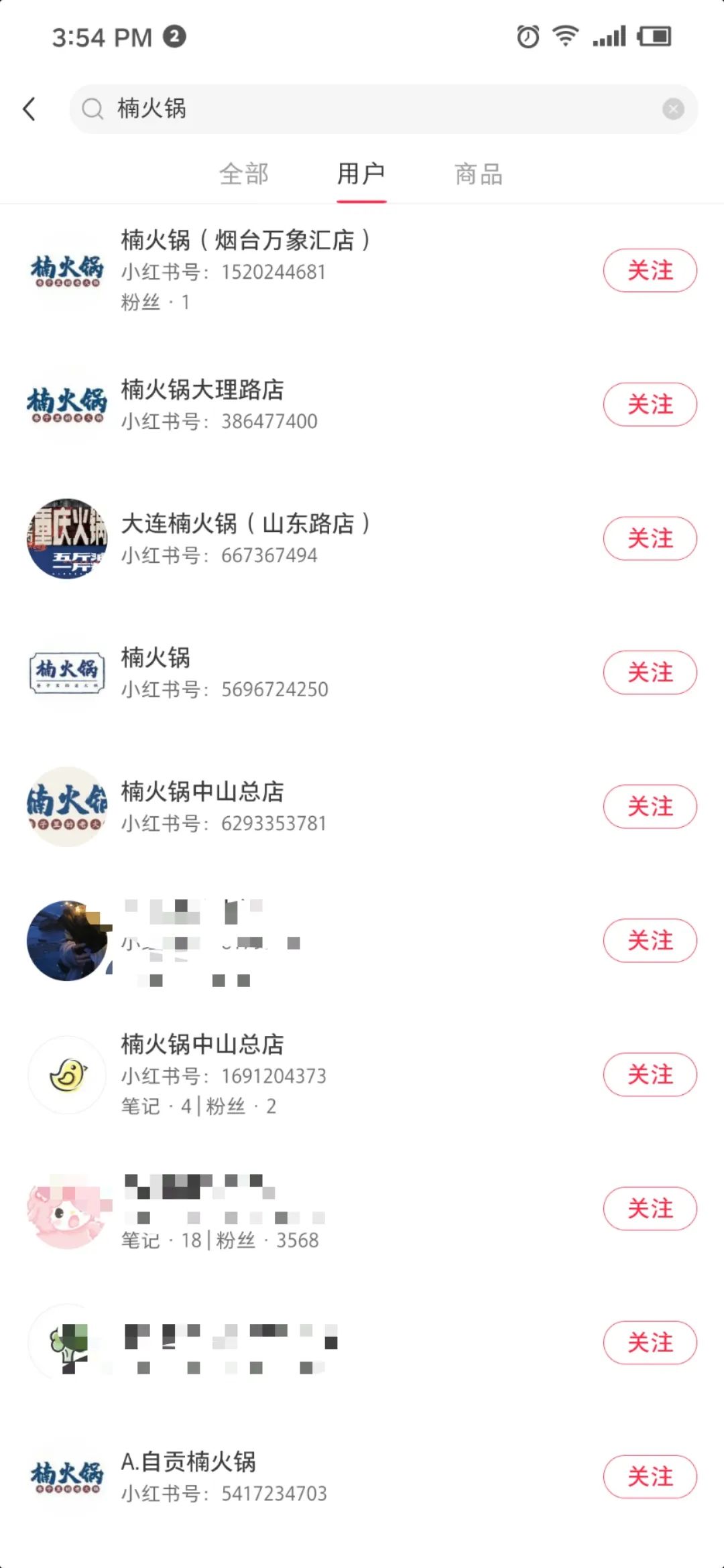Viewport: 724px width, 1568px height.
Task: Follow A.自贡楠火锅
Action: [650, 1477]
